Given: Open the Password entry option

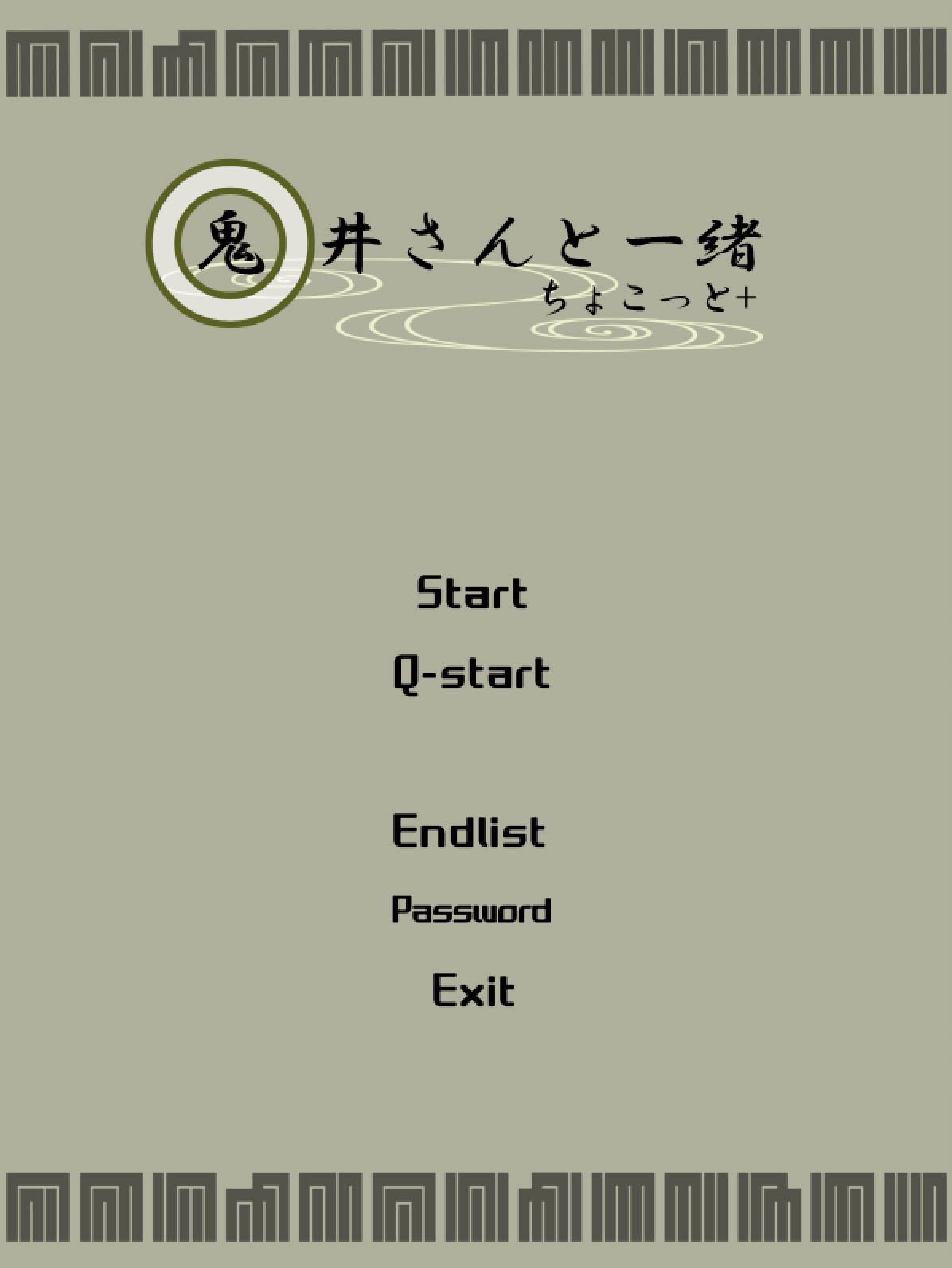Looking at the screenshot, I should tap(471, 910).
